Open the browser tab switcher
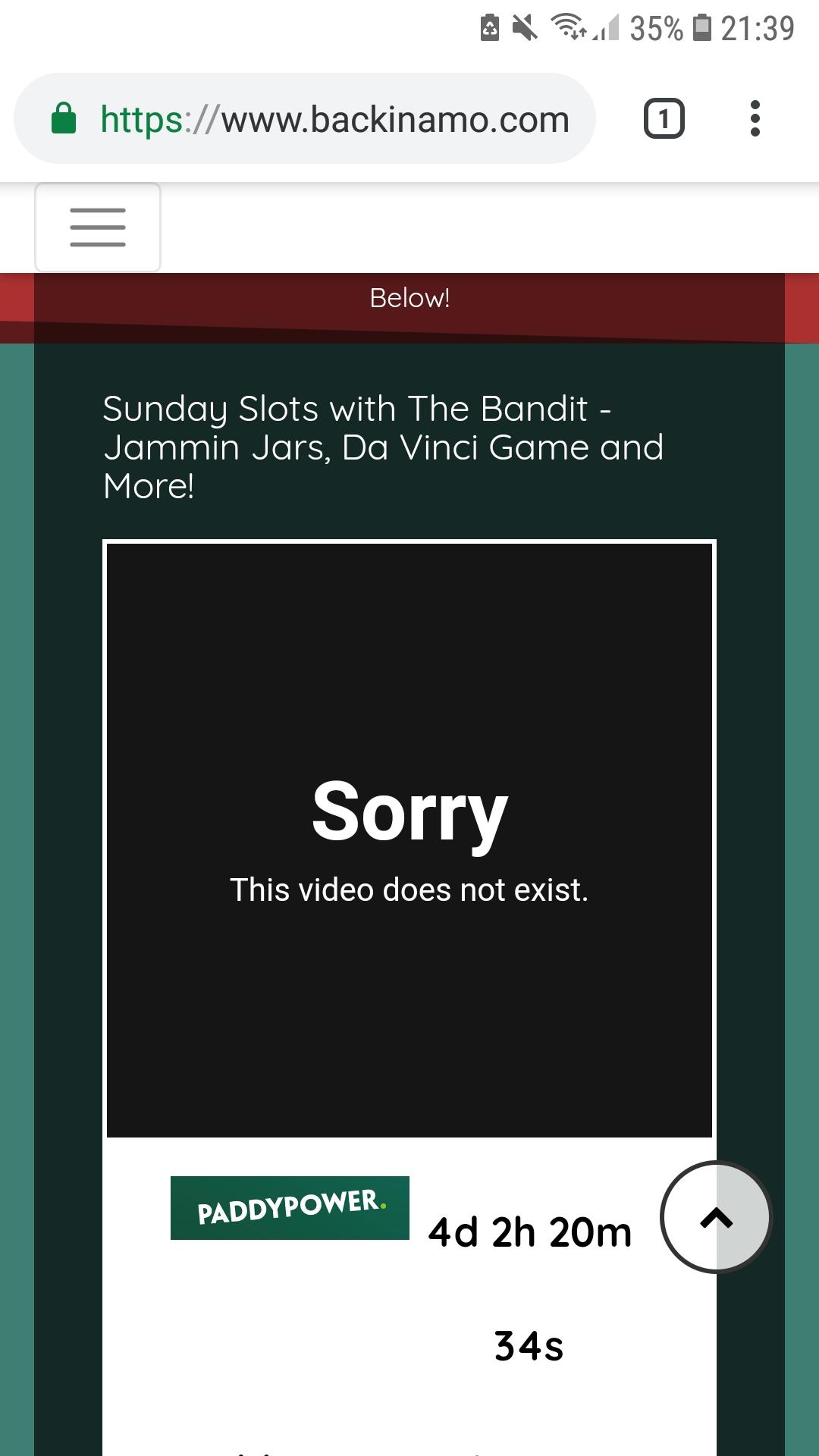819x1456 pixels. click(x=664, y=118)
